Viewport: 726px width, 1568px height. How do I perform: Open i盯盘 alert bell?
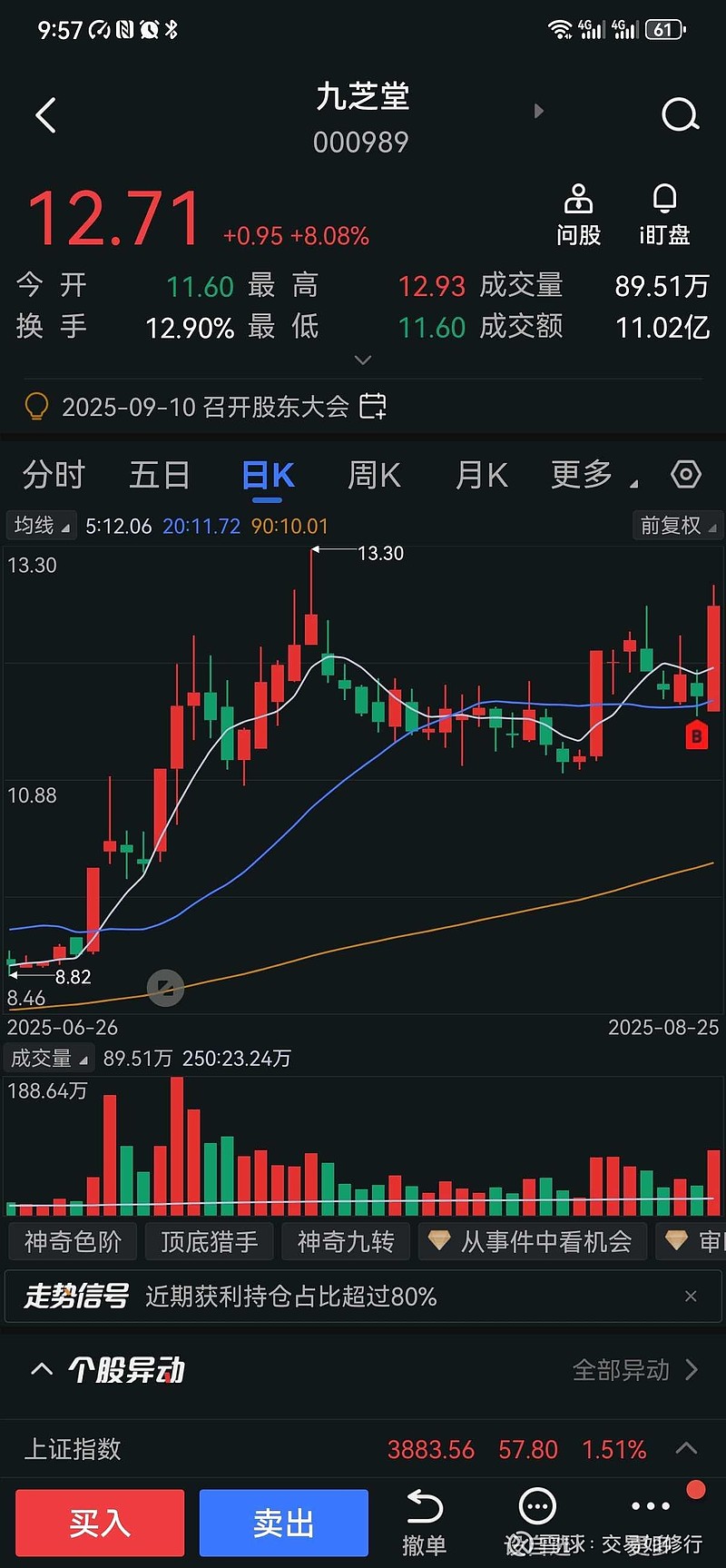click(664, 215)
